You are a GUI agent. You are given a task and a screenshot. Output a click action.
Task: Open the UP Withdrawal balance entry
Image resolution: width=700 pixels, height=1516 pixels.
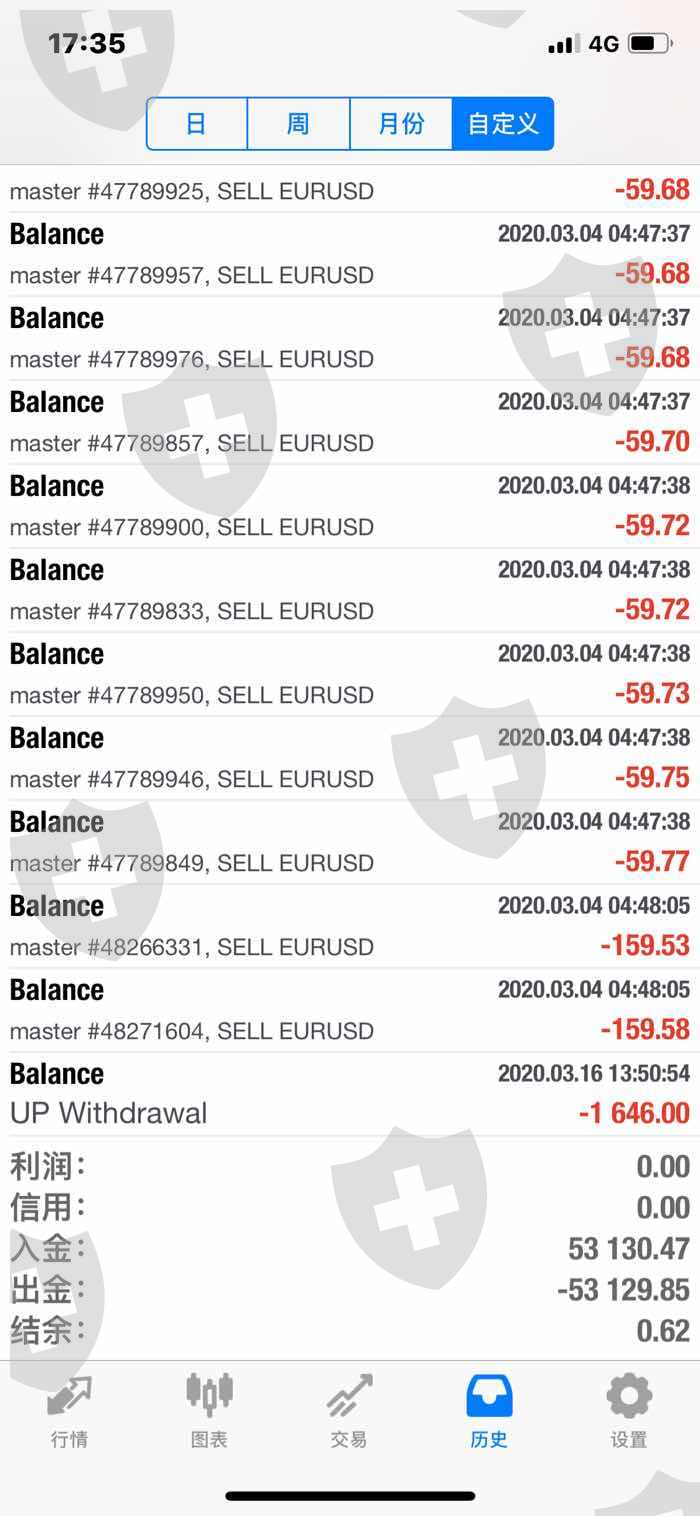[x=350, y=1094]
